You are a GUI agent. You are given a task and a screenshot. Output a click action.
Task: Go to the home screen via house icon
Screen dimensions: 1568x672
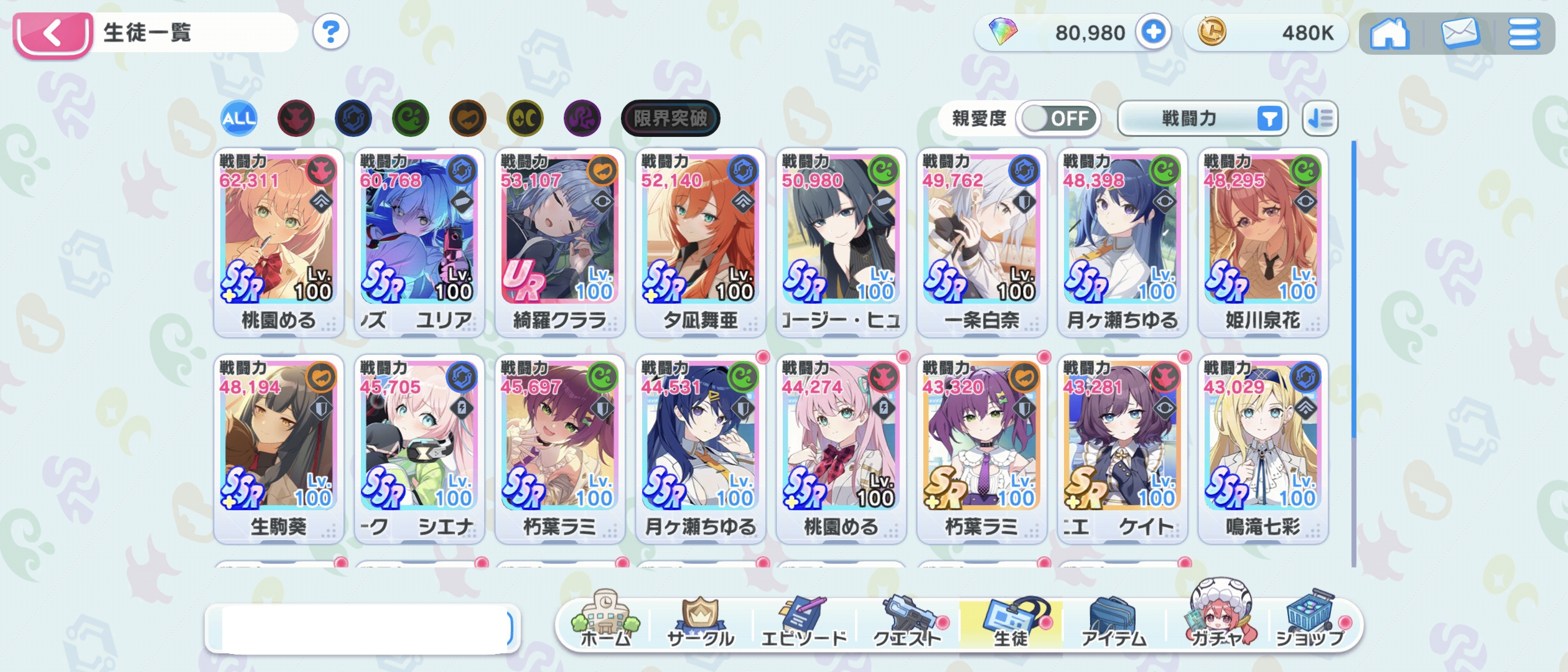[x=1389, y=34]
